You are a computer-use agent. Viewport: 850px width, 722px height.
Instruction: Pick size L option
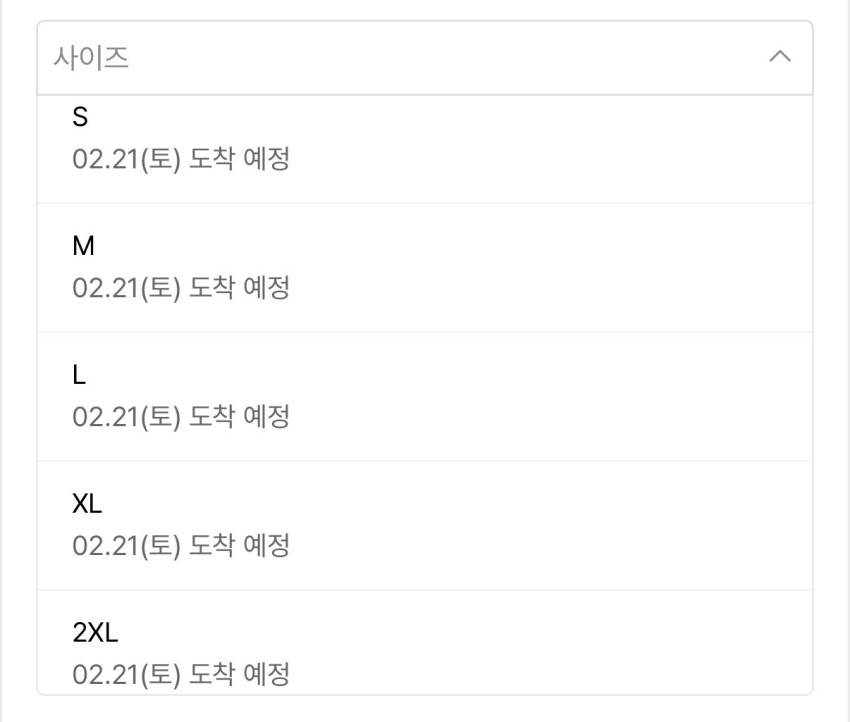pos(424,397)
